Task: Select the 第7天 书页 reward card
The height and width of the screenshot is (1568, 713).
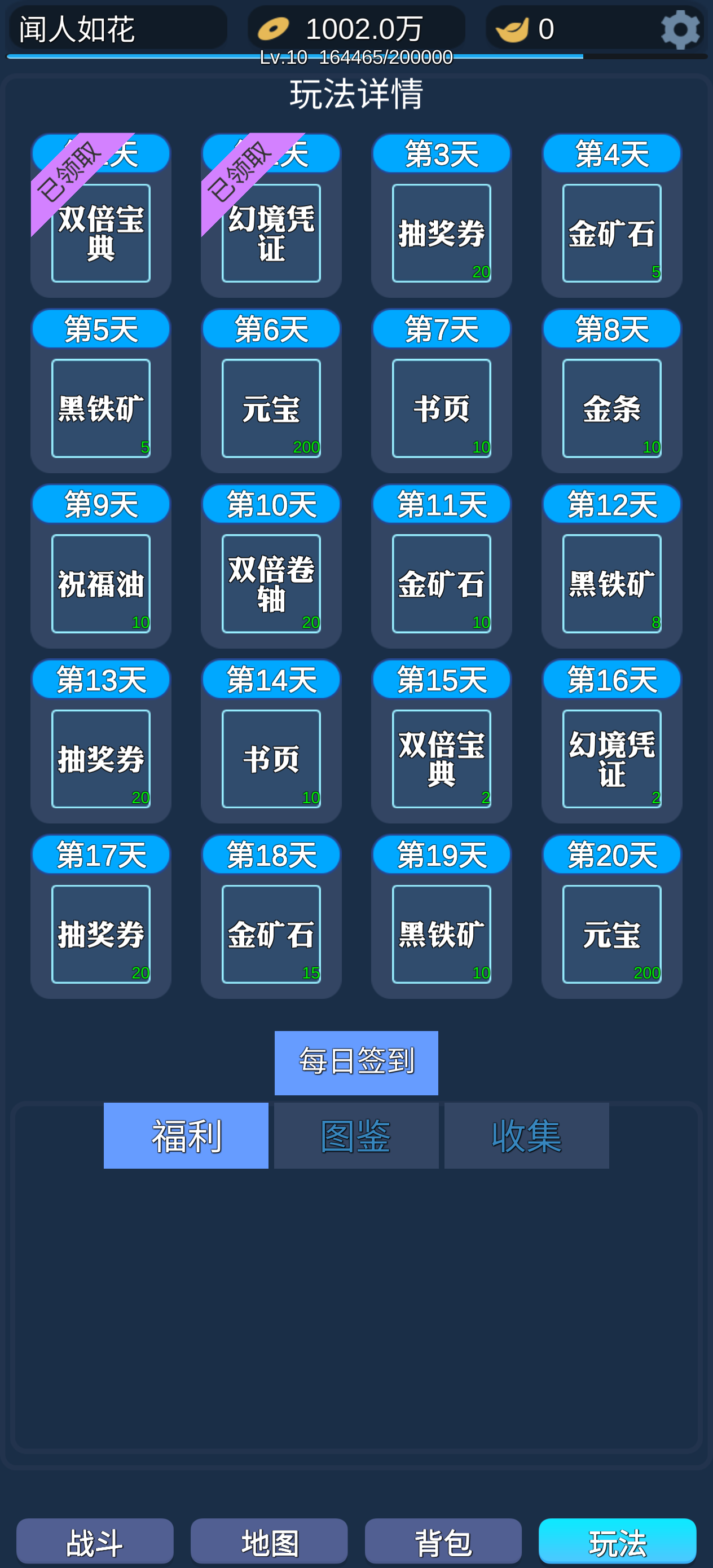Action: [x=442, y=408]
